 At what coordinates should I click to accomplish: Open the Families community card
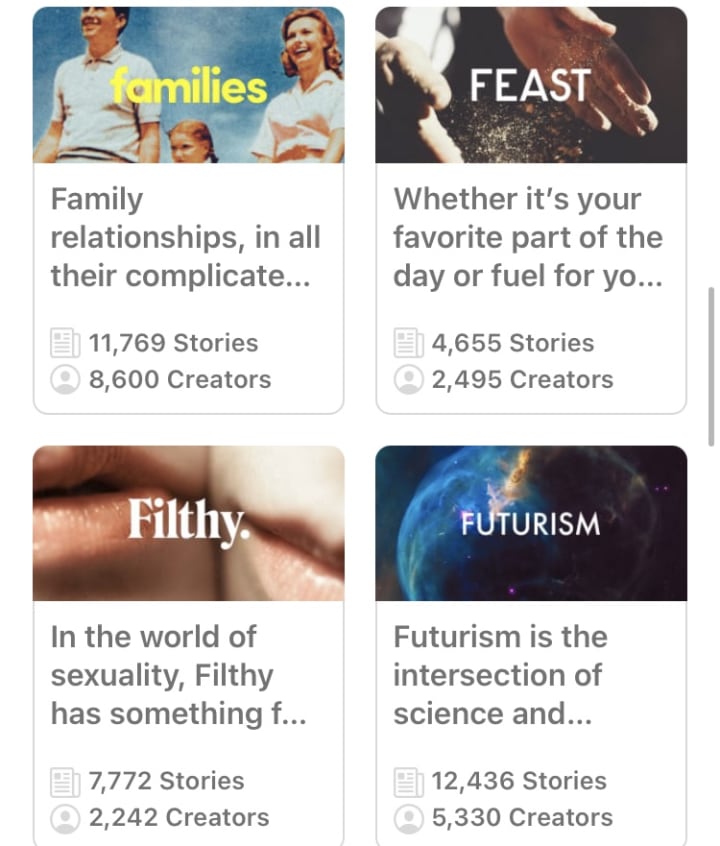click(x=188, y=210)
